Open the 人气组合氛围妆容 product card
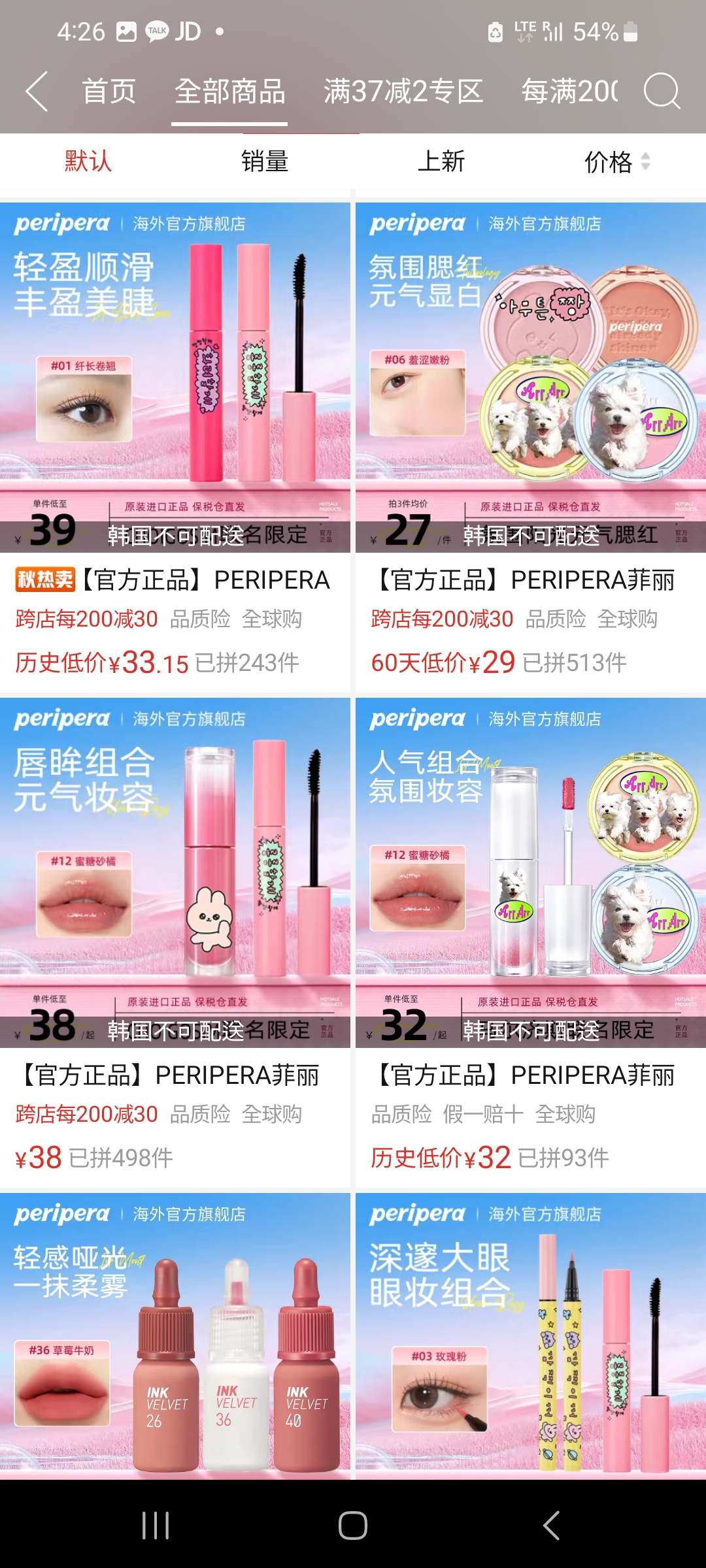Screen dimensions: 706x1568 531,872
